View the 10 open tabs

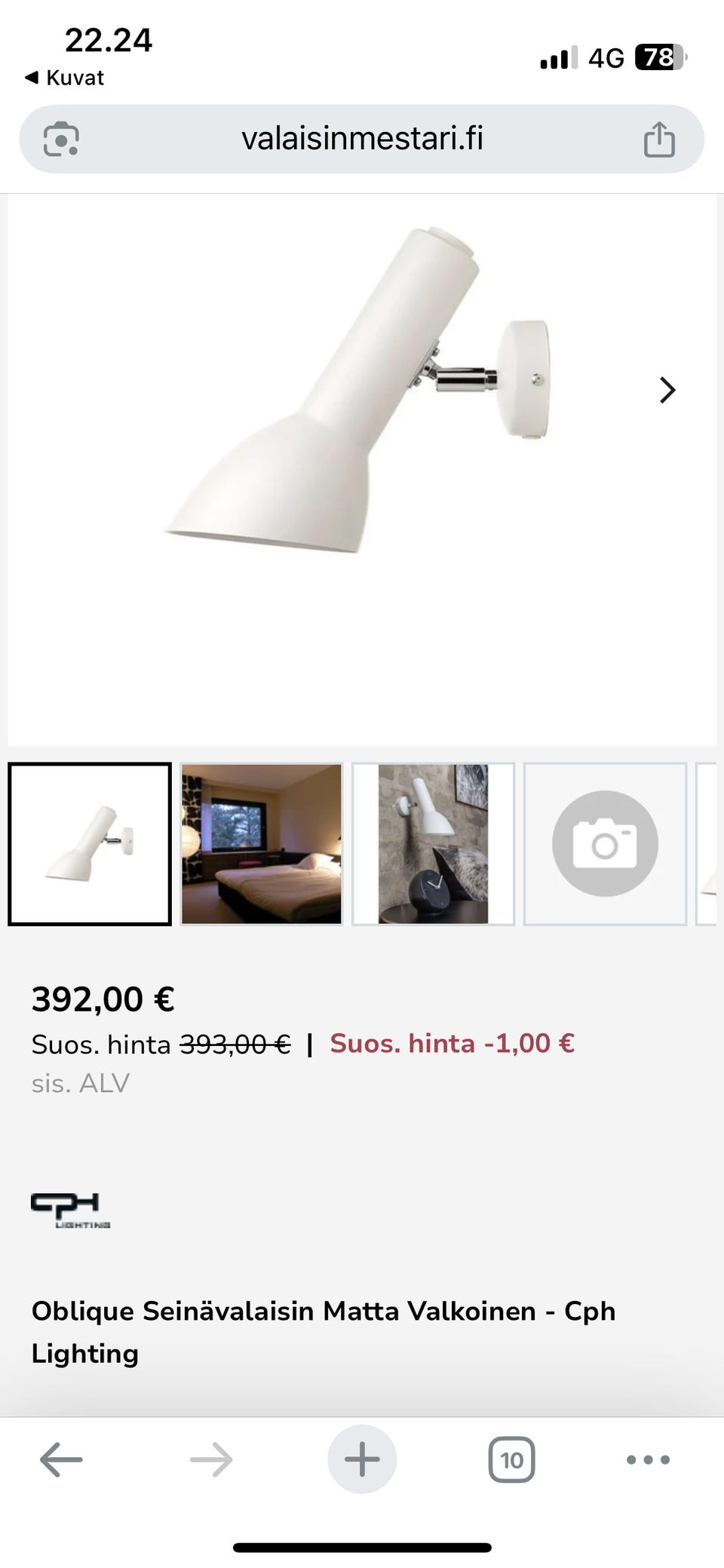click(511, 1459)
